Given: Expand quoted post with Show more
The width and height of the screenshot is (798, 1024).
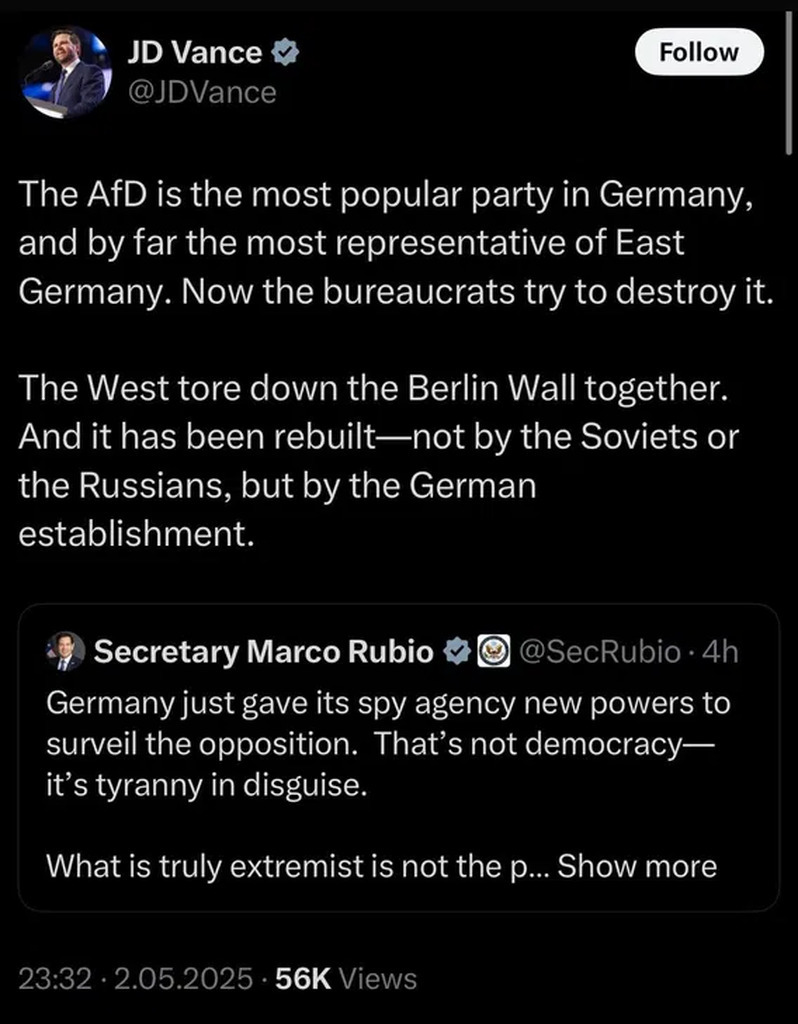Looking at the screenshot, I should pyautogui.click(x=637, y=865).
